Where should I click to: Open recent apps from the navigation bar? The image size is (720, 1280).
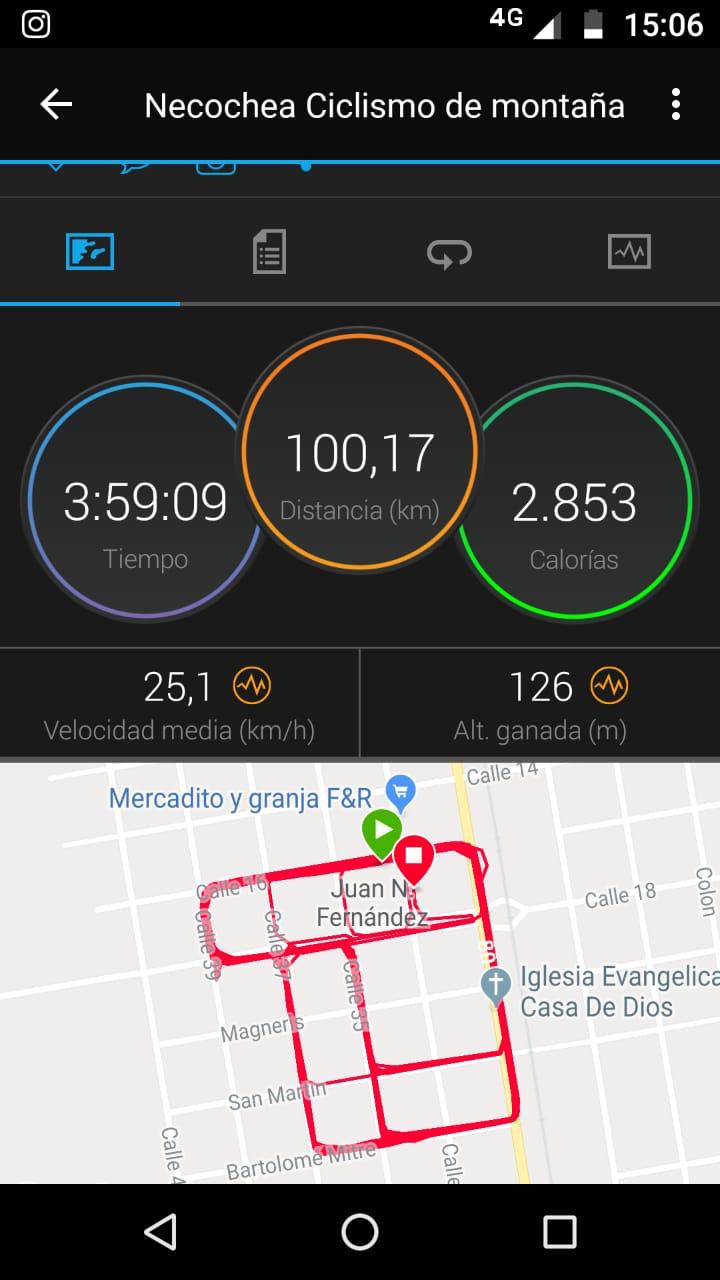point(559,1232)
